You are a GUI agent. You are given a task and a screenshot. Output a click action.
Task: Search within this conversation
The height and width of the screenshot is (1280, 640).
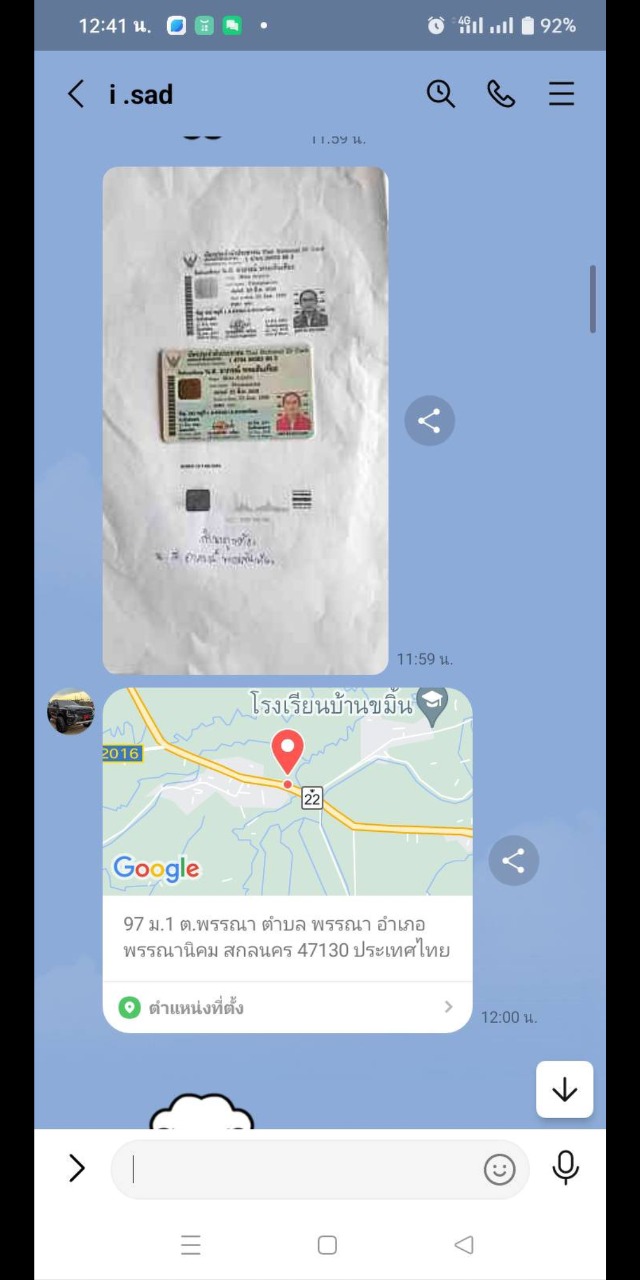440,94
